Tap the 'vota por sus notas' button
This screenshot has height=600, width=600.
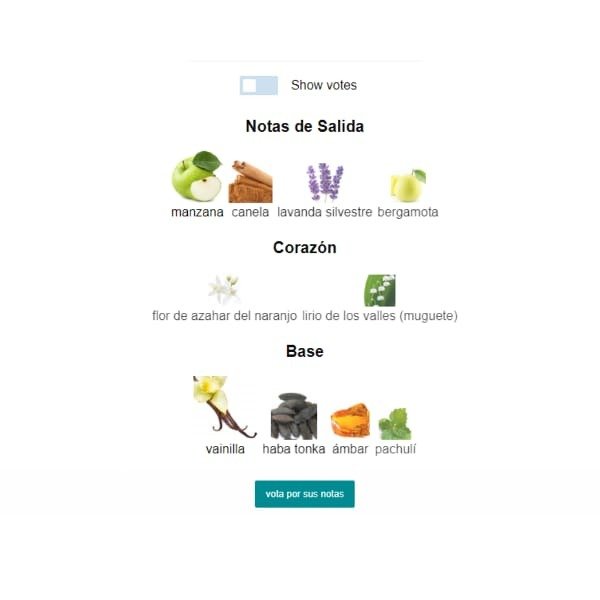[x=304, y=494]
